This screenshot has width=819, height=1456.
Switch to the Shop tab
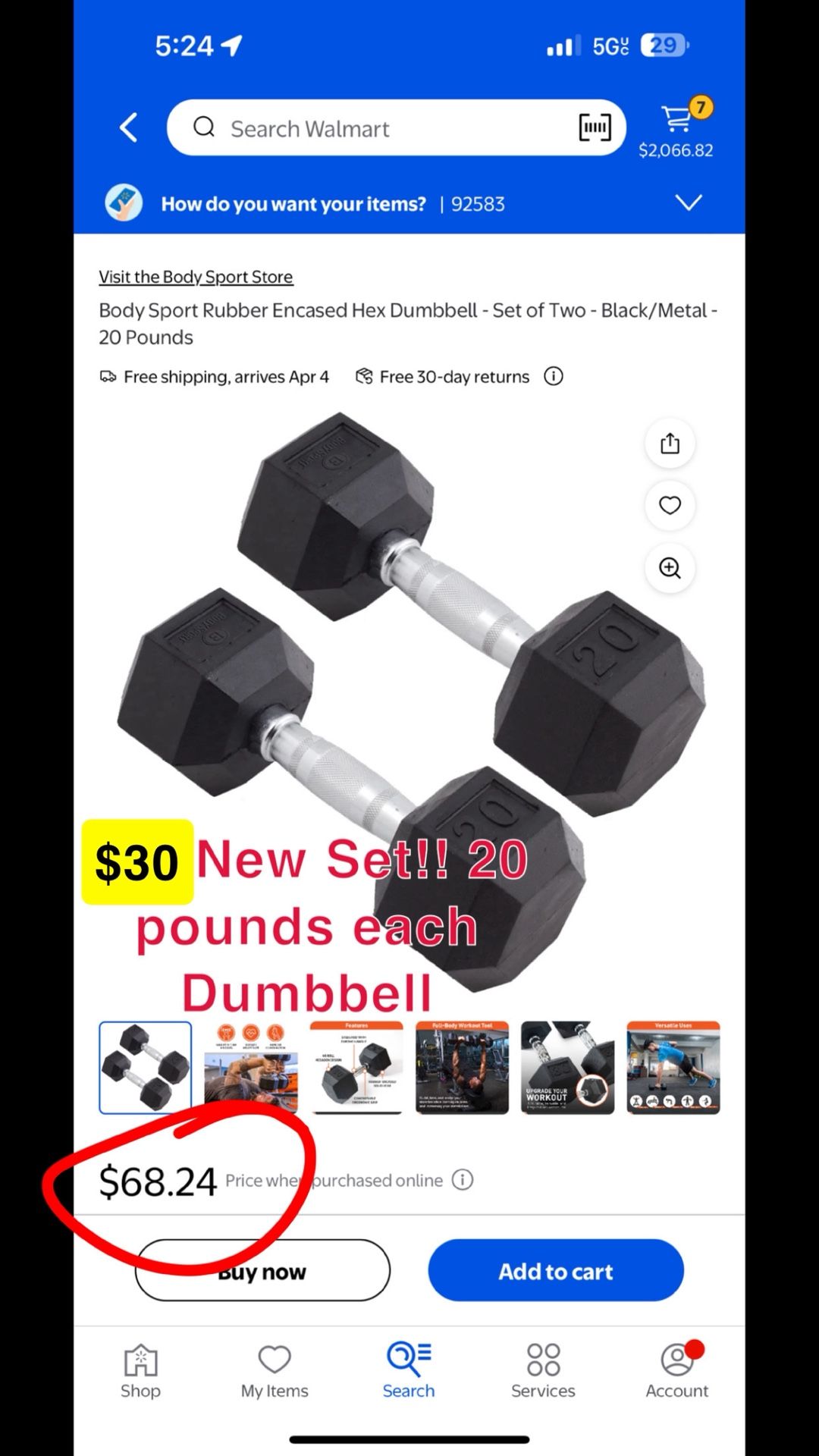(141, 1371)
